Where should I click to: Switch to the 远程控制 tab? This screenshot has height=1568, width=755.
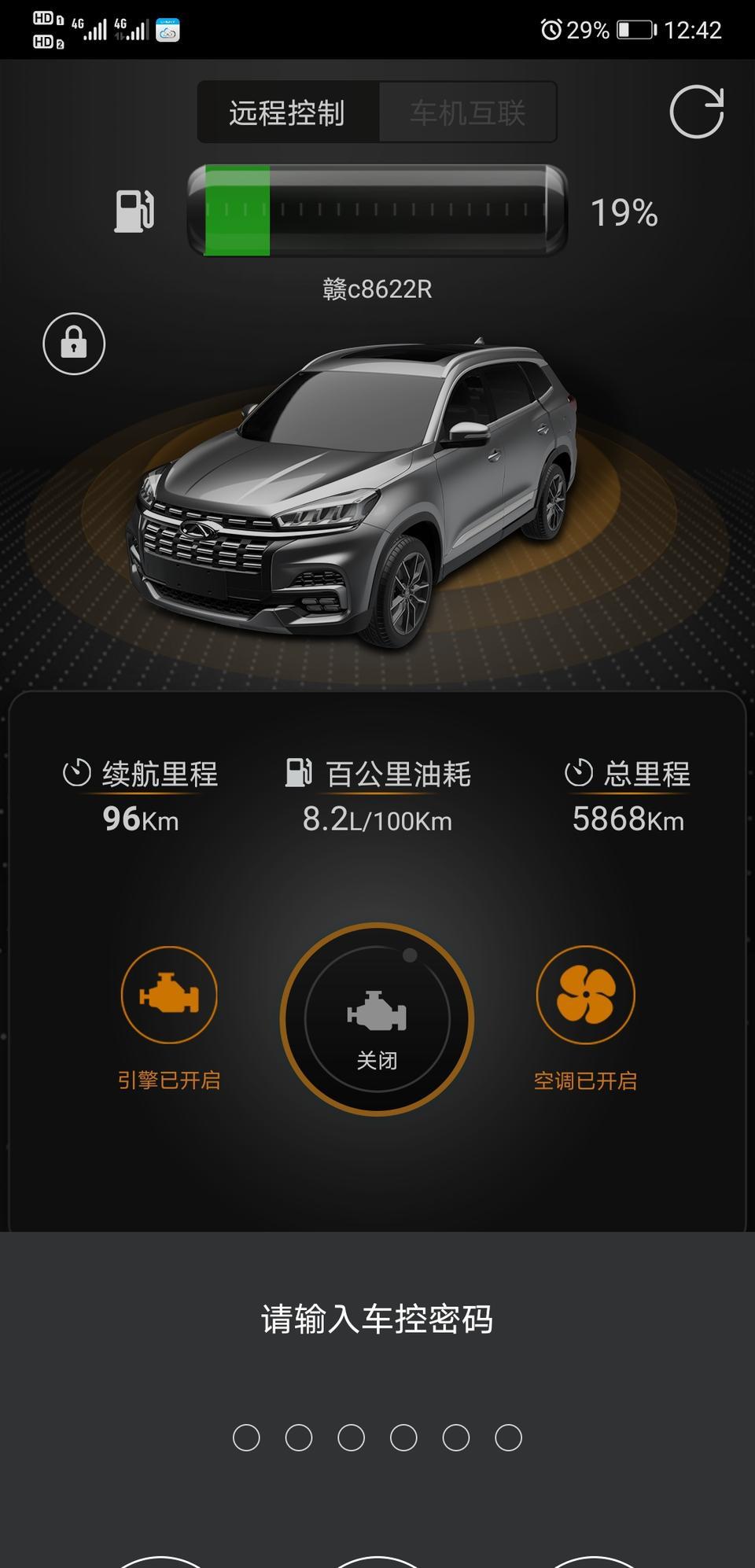(287, 112)
